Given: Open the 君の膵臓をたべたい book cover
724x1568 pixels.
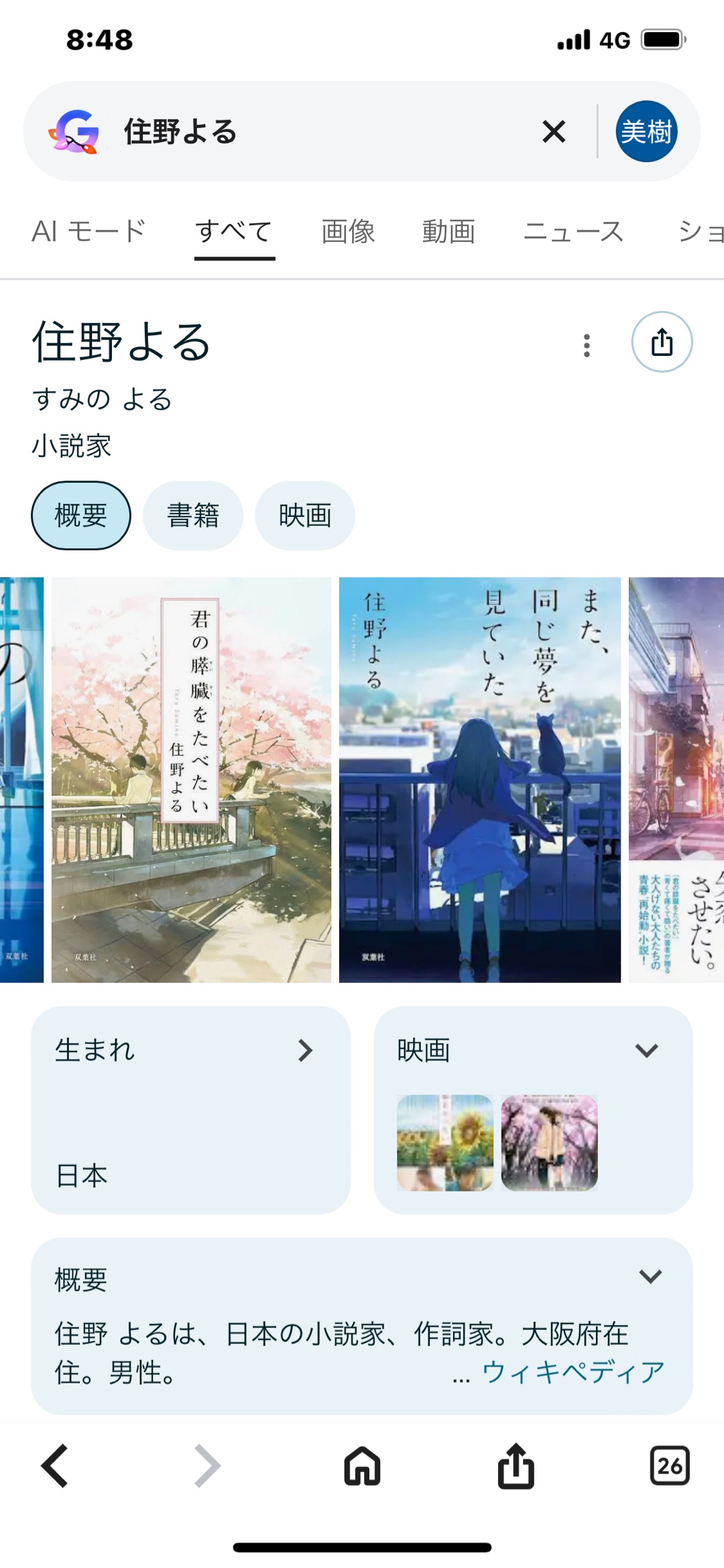Looking at the screenshot, I should click(191, 780).
